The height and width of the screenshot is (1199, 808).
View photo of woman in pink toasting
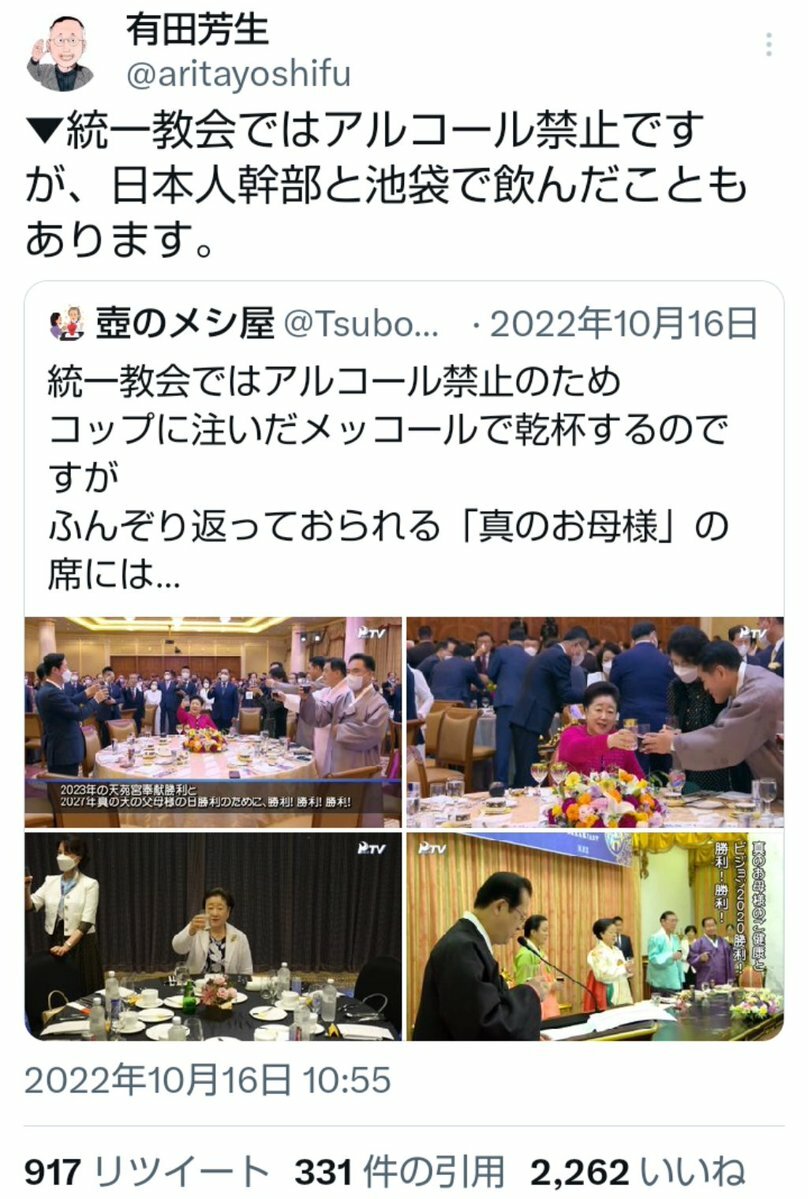(594, 722)
